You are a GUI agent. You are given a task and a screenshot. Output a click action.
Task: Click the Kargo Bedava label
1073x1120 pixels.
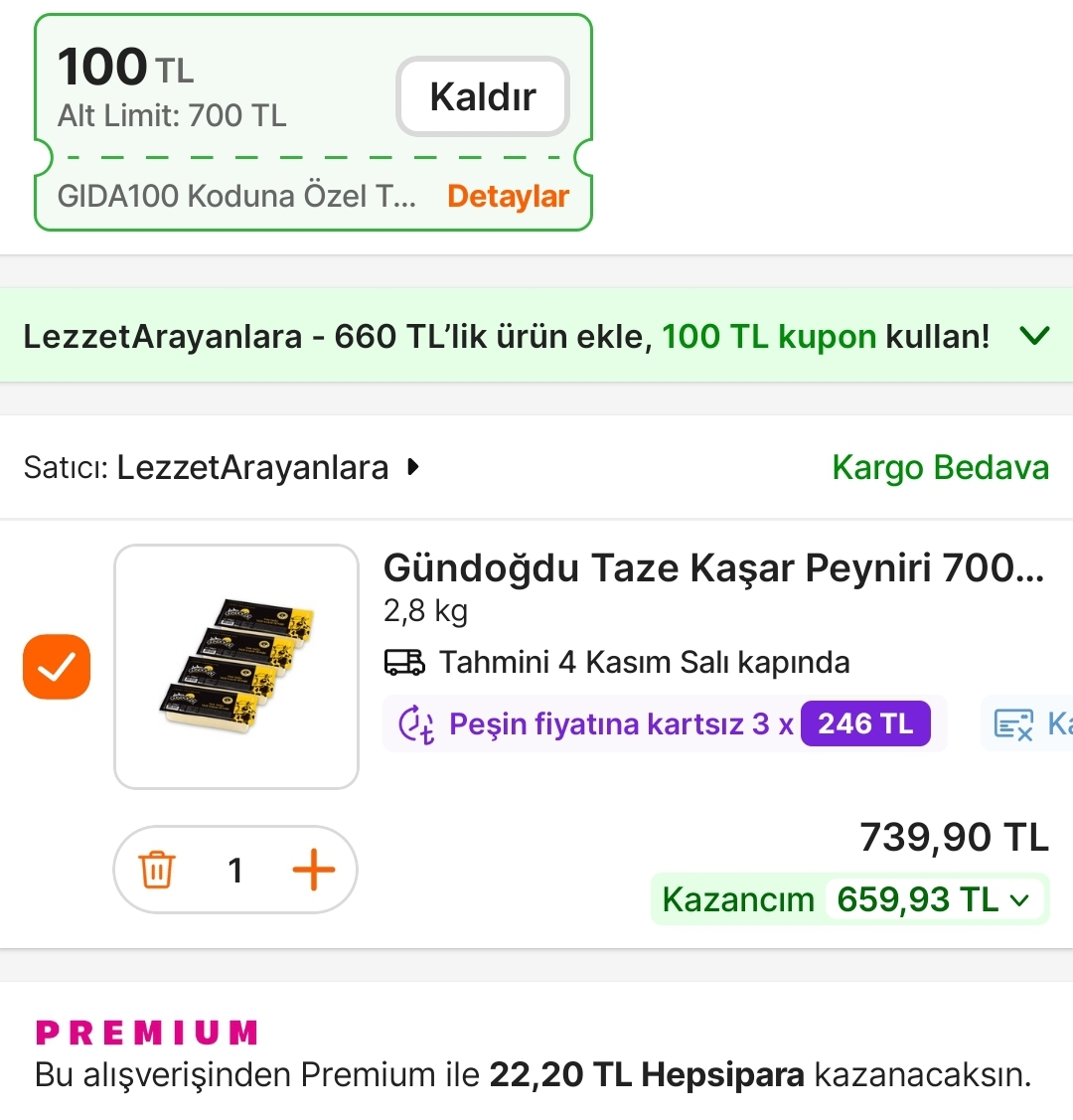point(940,467)
